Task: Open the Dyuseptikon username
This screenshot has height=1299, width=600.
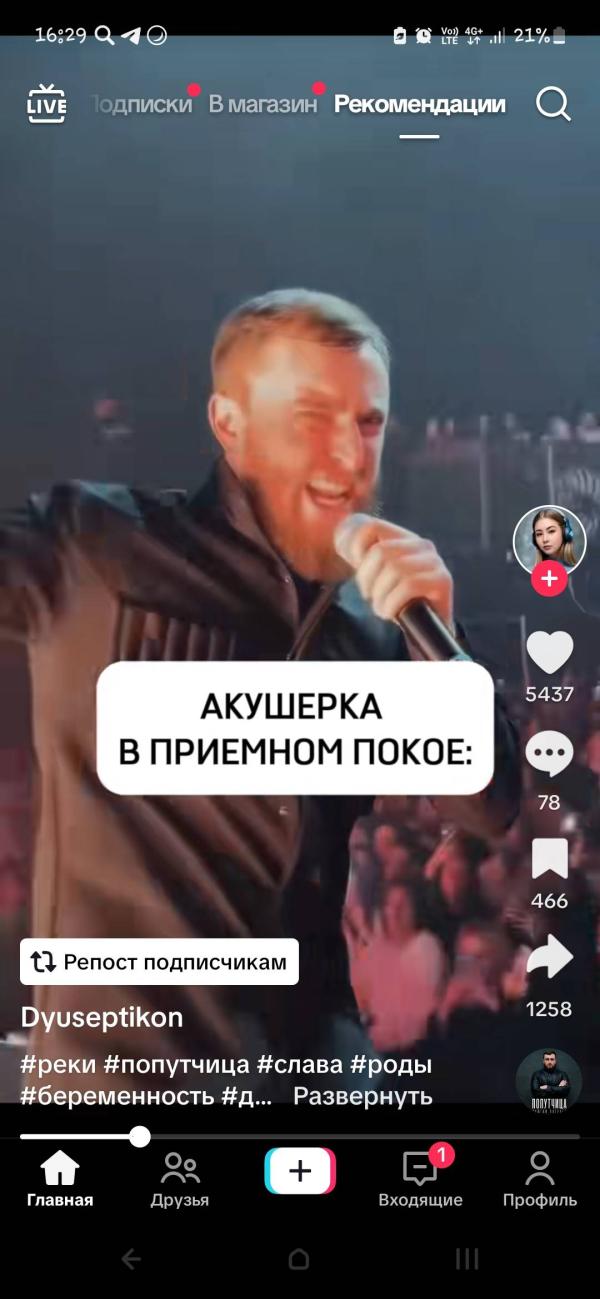Action: pos(102,1018)
